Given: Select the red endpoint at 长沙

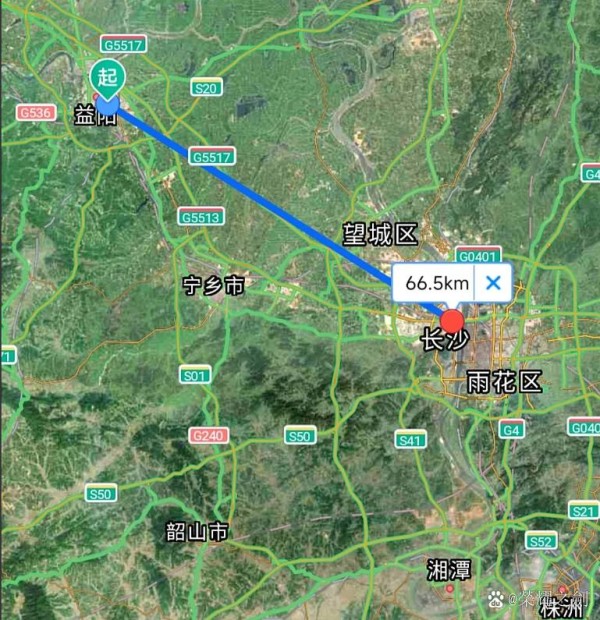Looking at the screenshot, I should tap(453, 321).
